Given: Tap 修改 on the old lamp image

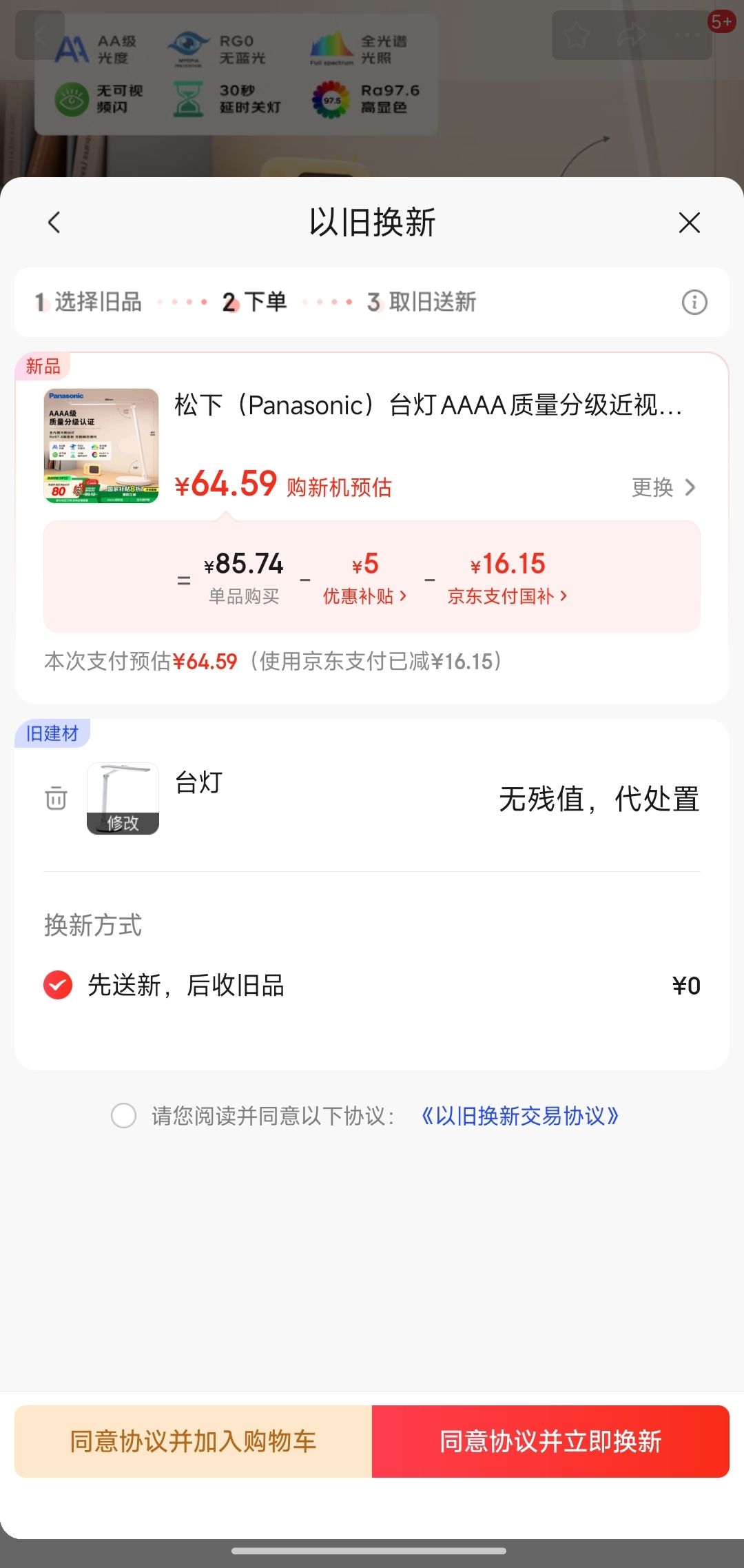Looking at the screenshot, I should coord(123,822).
